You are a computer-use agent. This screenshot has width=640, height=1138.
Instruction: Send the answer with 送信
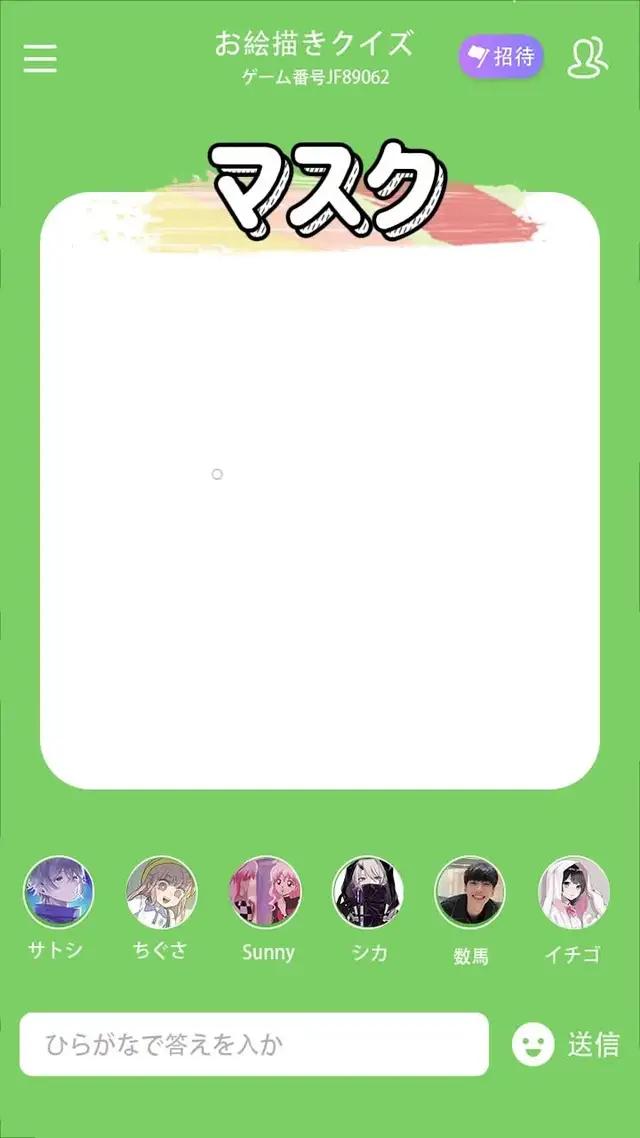click(x=593, y=1045)
